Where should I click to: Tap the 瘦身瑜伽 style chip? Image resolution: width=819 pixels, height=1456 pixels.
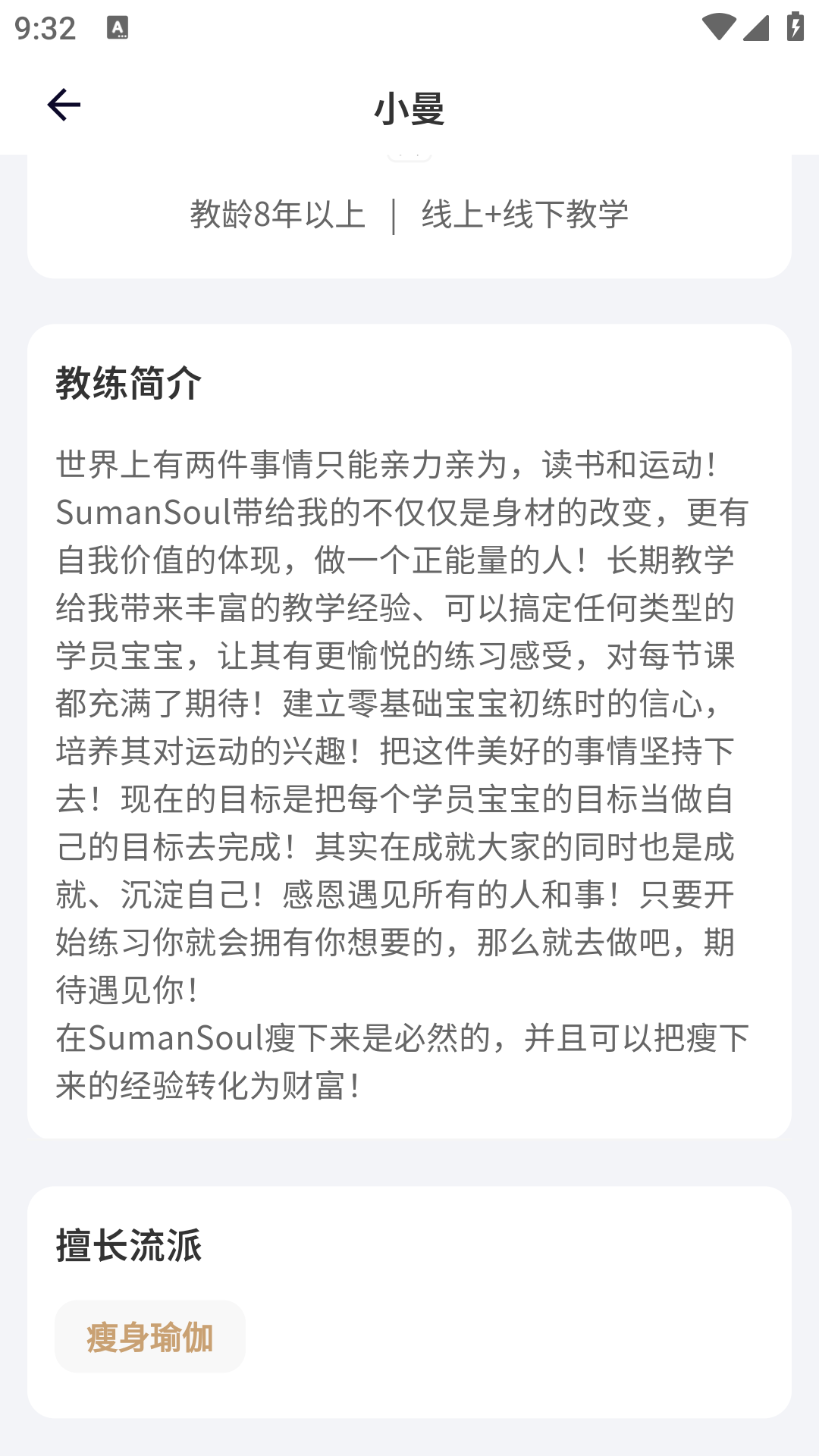pyautogui.click(x=150, y=1337)
